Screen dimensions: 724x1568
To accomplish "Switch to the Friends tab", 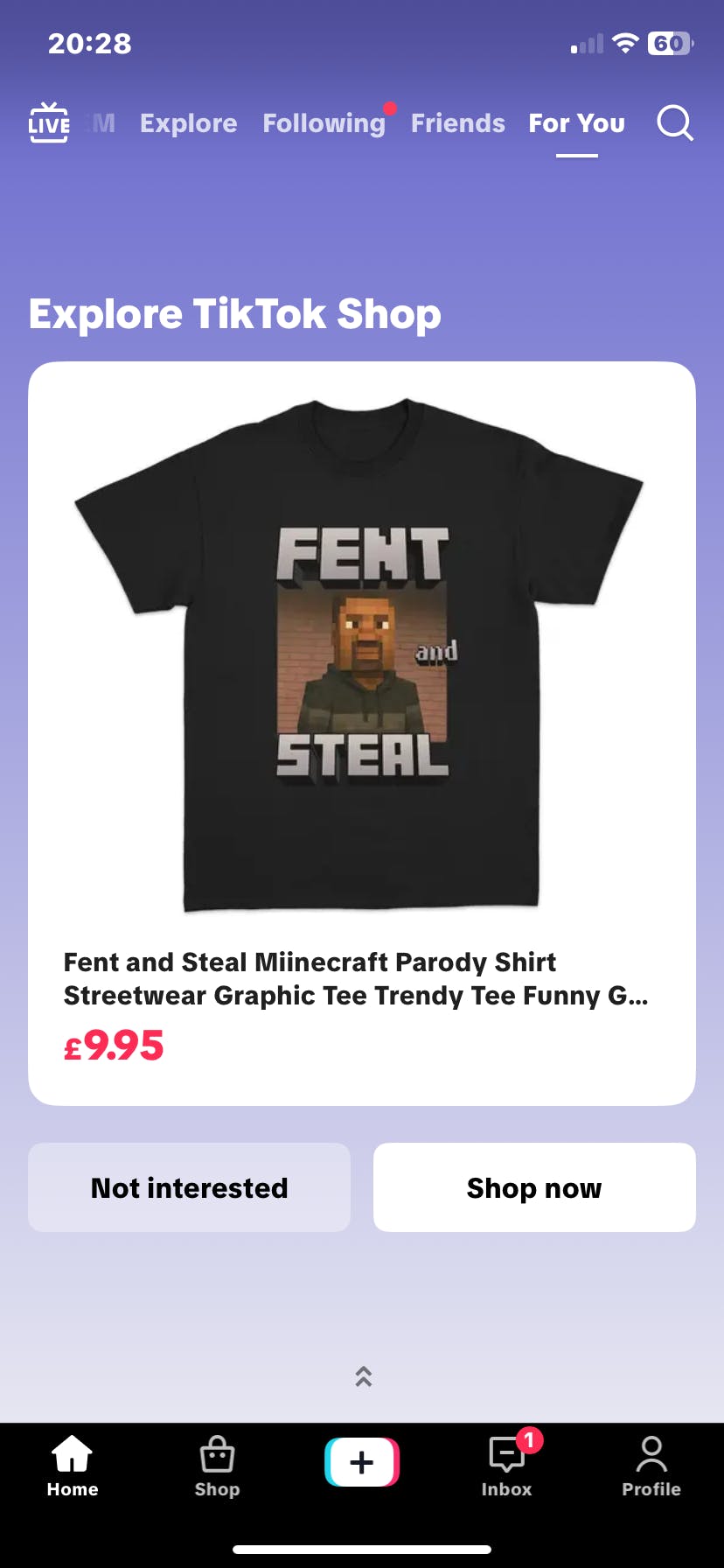I will tap(458, 123).
